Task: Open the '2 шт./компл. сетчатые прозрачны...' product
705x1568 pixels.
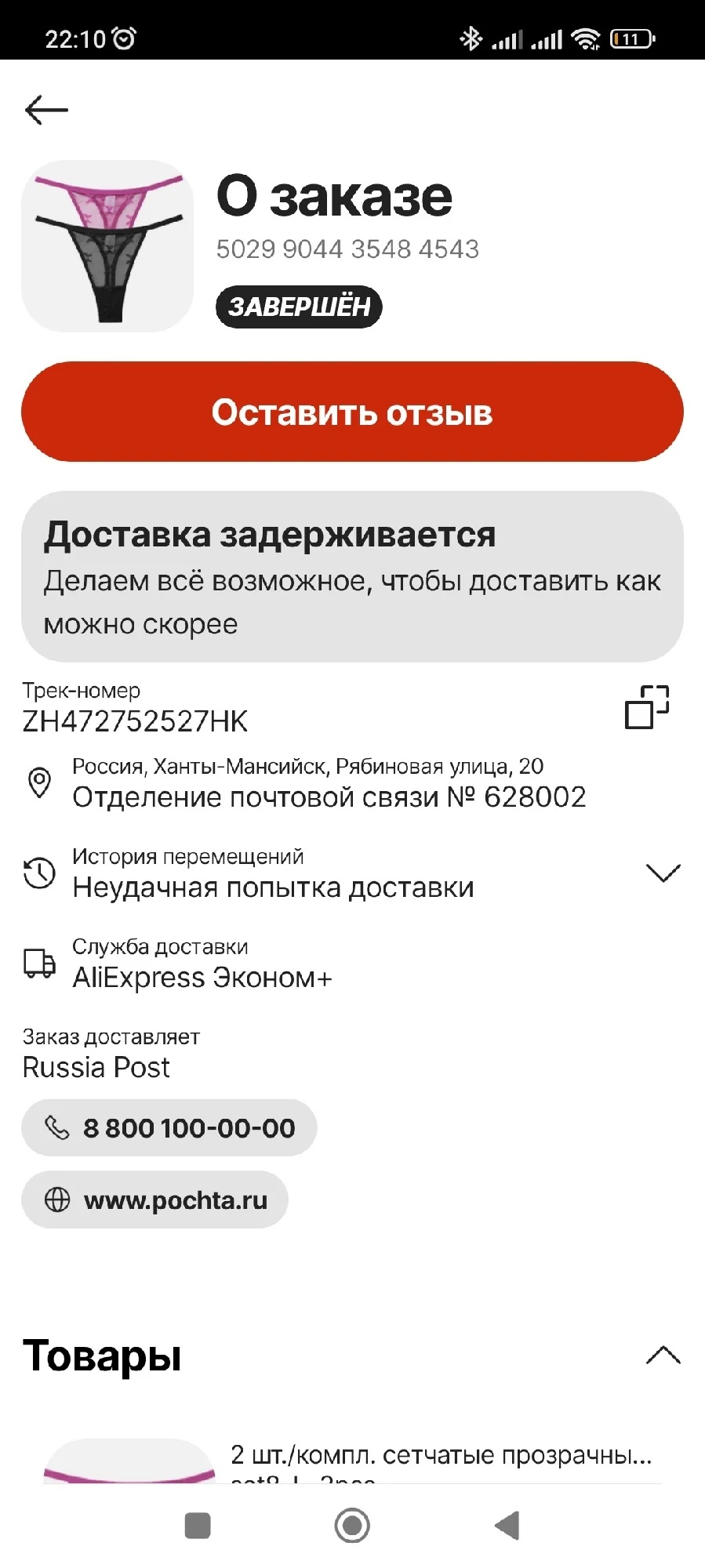Action: click(441, 1455)
